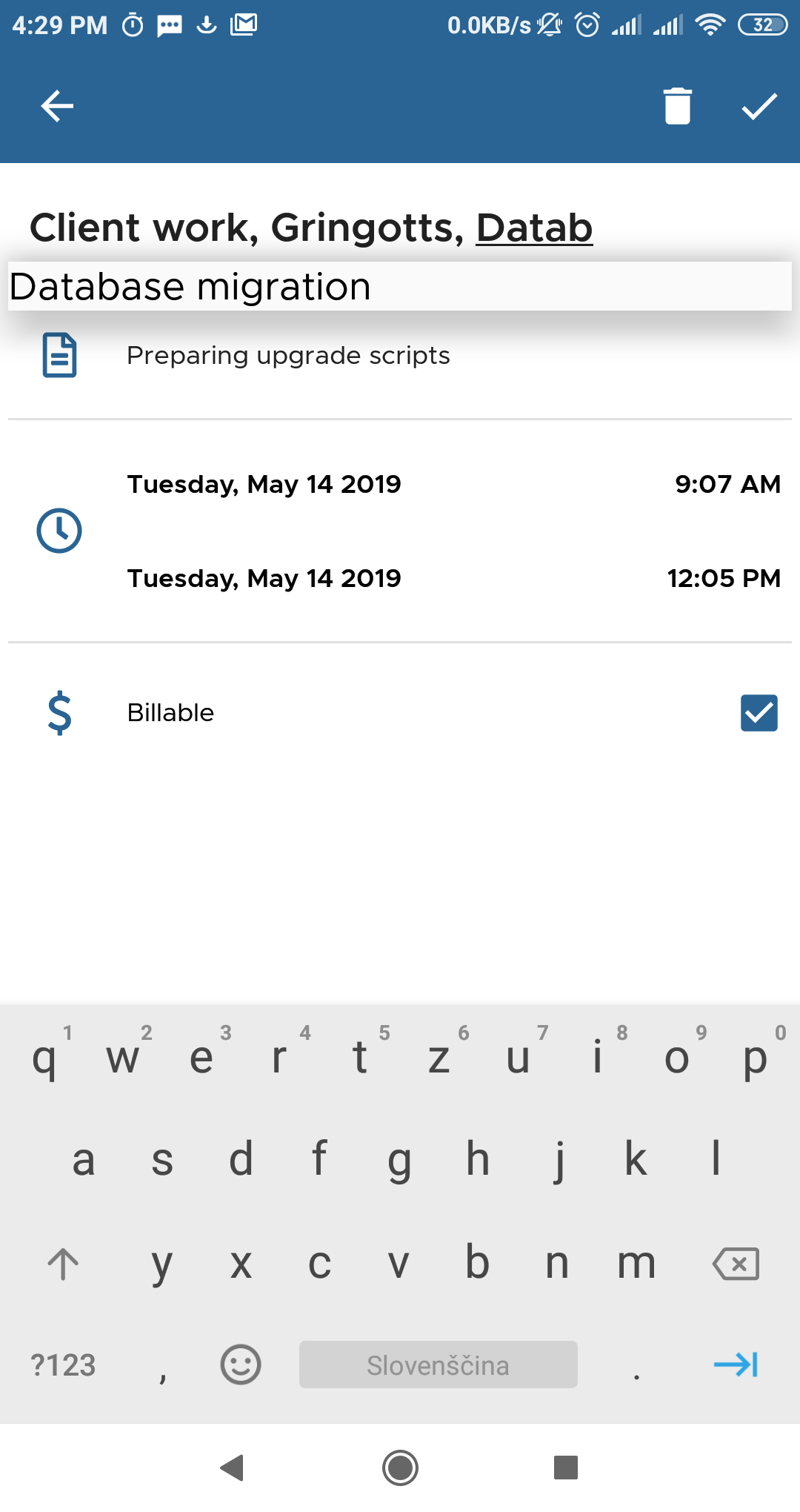This screenshot has width=800, height=1512.
Task: Edit the project field Client work, Gringotts
Action: pos(311,227)
